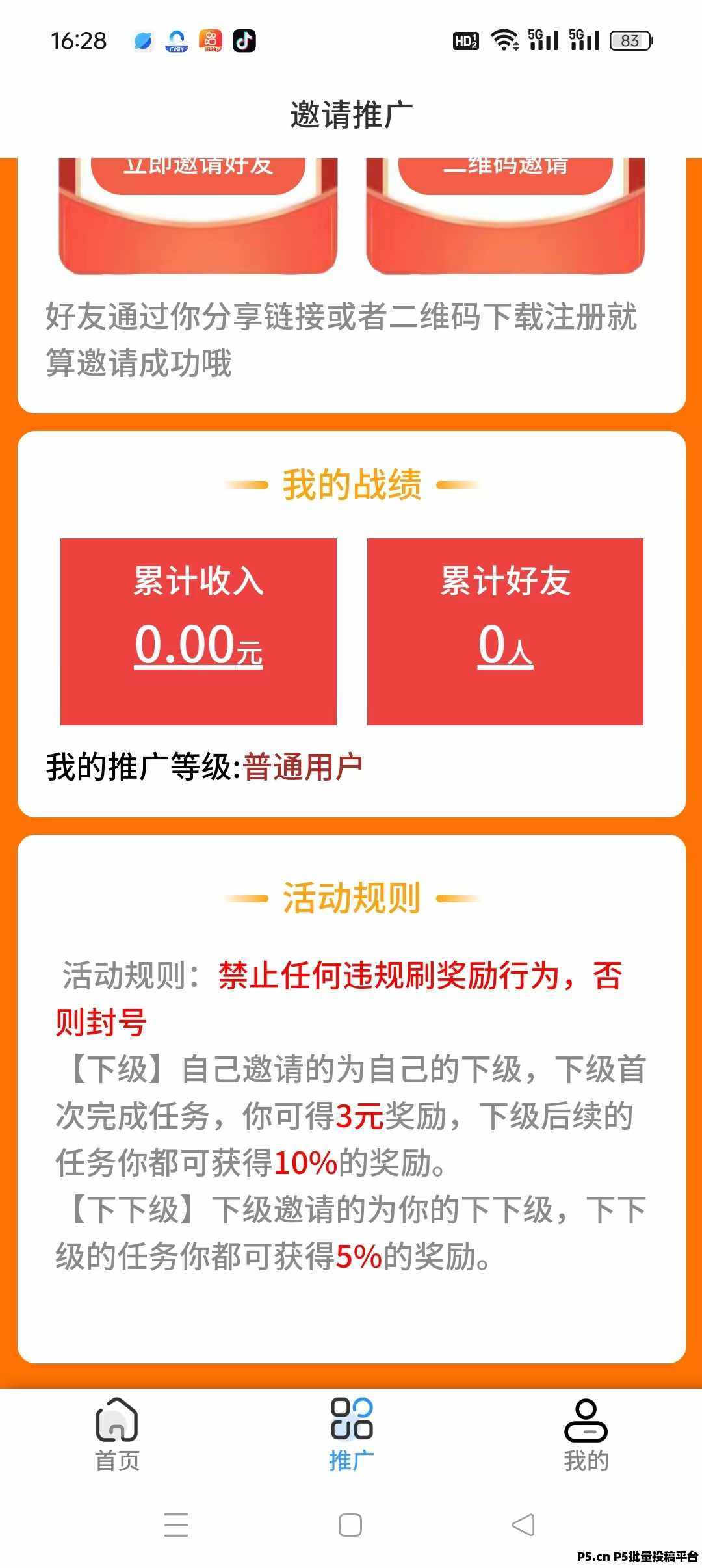Open recent apps from navigation bar
Viewport: 702px width, 1568px height.
(x=176, y=1524)
